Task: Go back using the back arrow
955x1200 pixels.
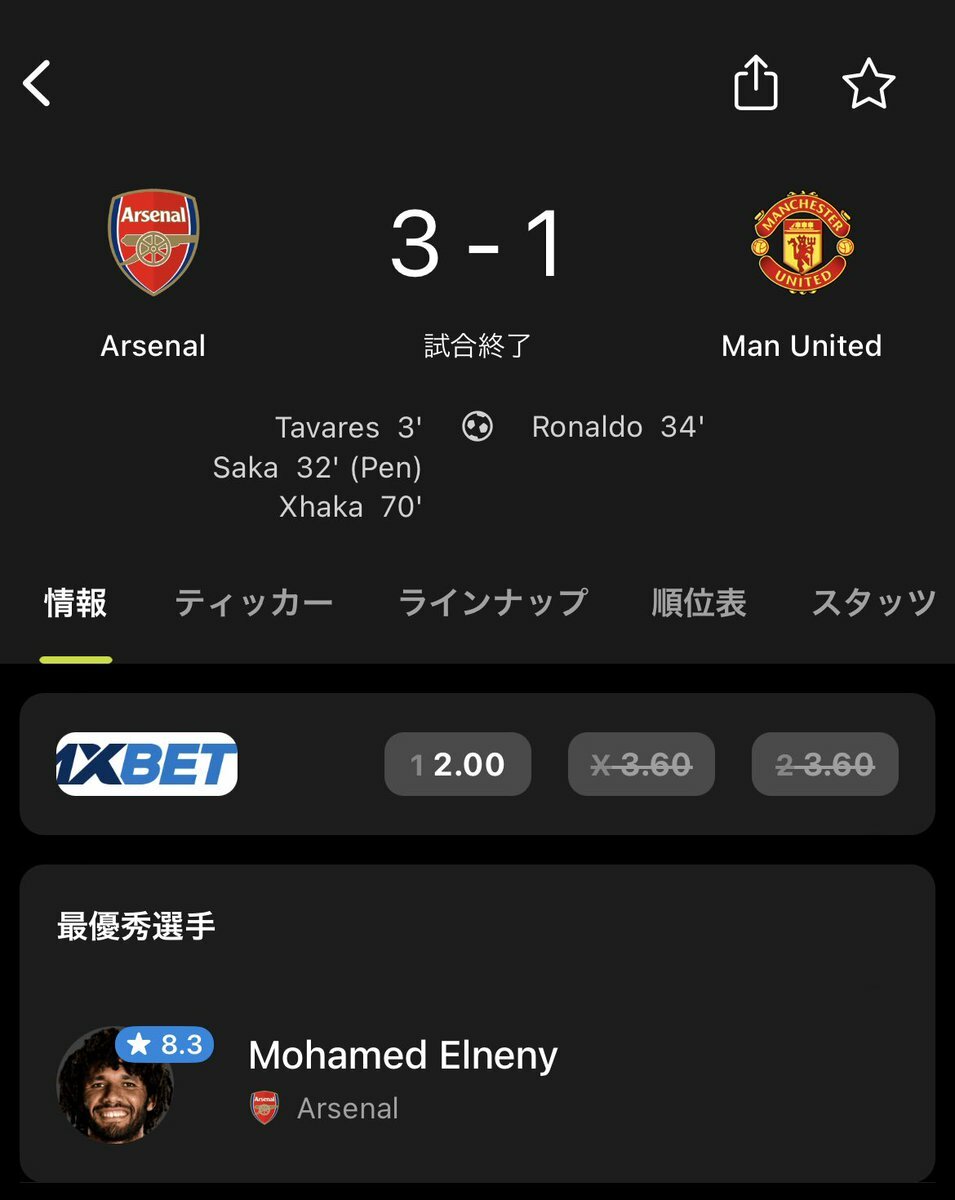Action: [38, 84]
